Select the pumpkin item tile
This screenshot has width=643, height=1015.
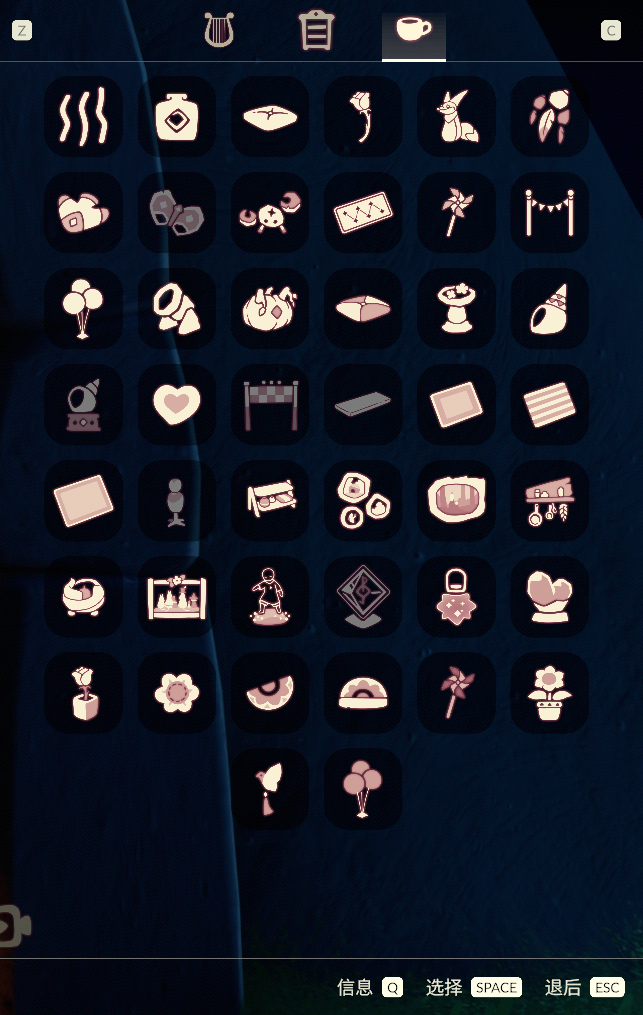coord(270,309)
